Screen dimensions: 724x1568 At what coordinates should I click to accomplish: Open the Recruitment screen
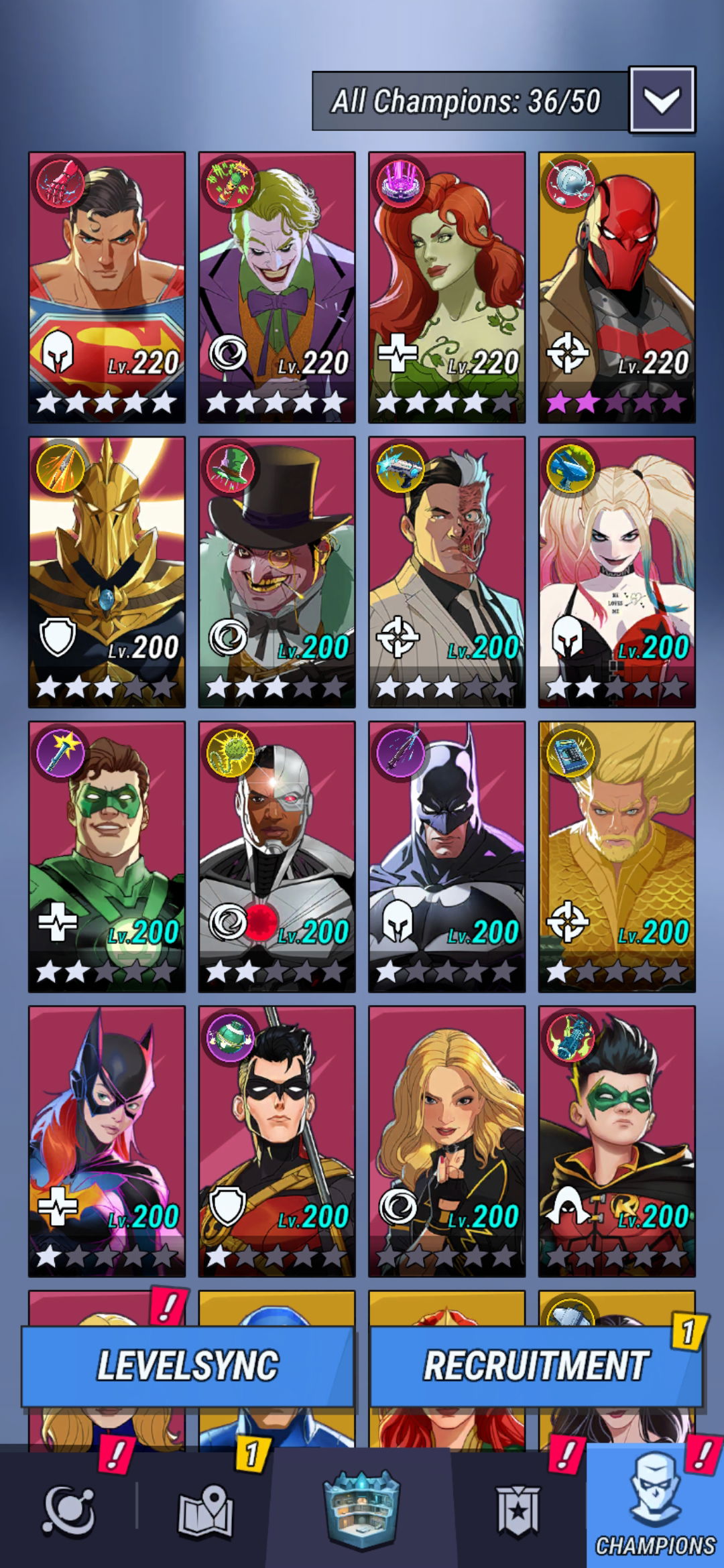click(x=536, y=1366)
